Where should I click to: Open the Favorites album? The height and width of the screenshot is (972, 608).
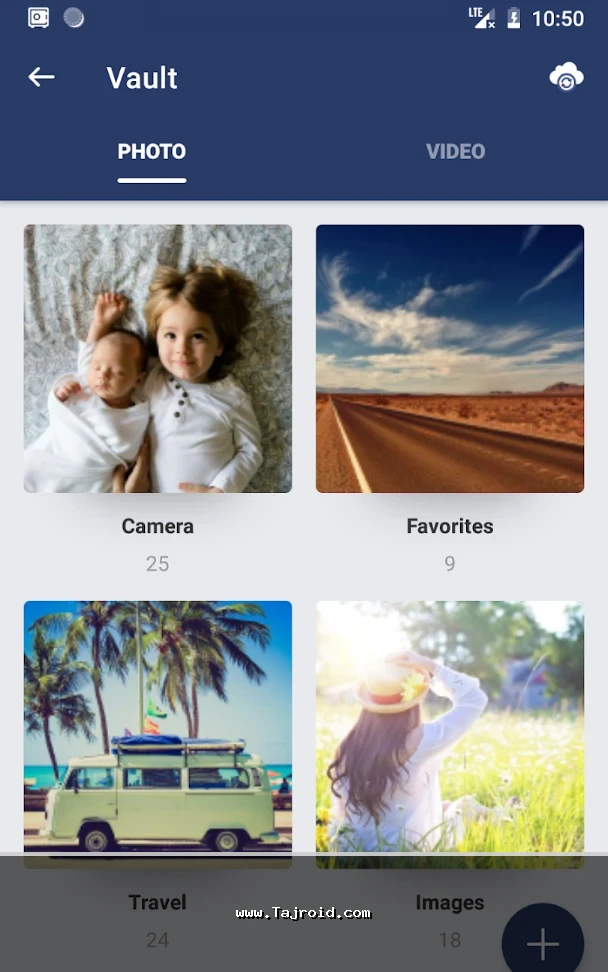click(450, 359)
